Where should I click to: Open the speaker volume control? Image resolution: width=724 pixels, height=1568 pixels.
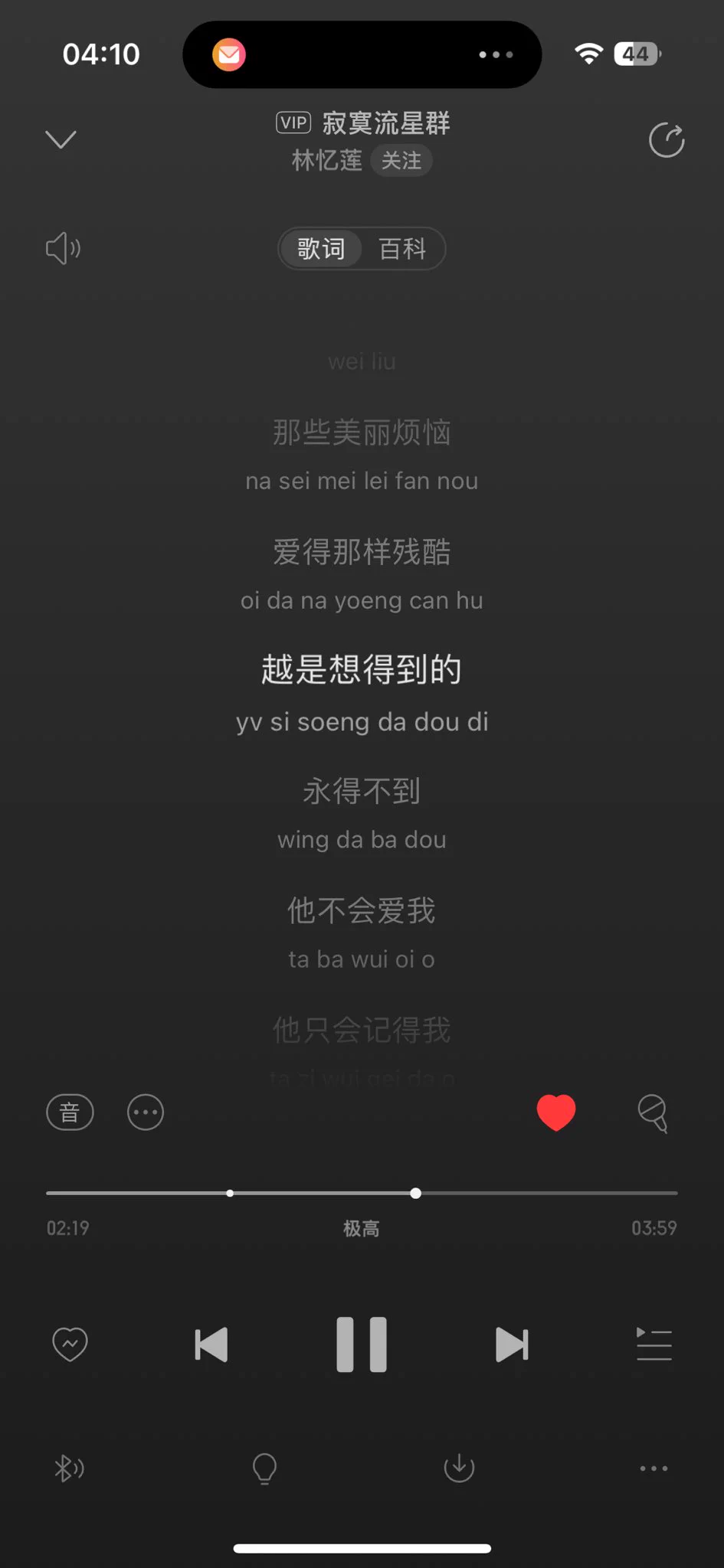64,249
